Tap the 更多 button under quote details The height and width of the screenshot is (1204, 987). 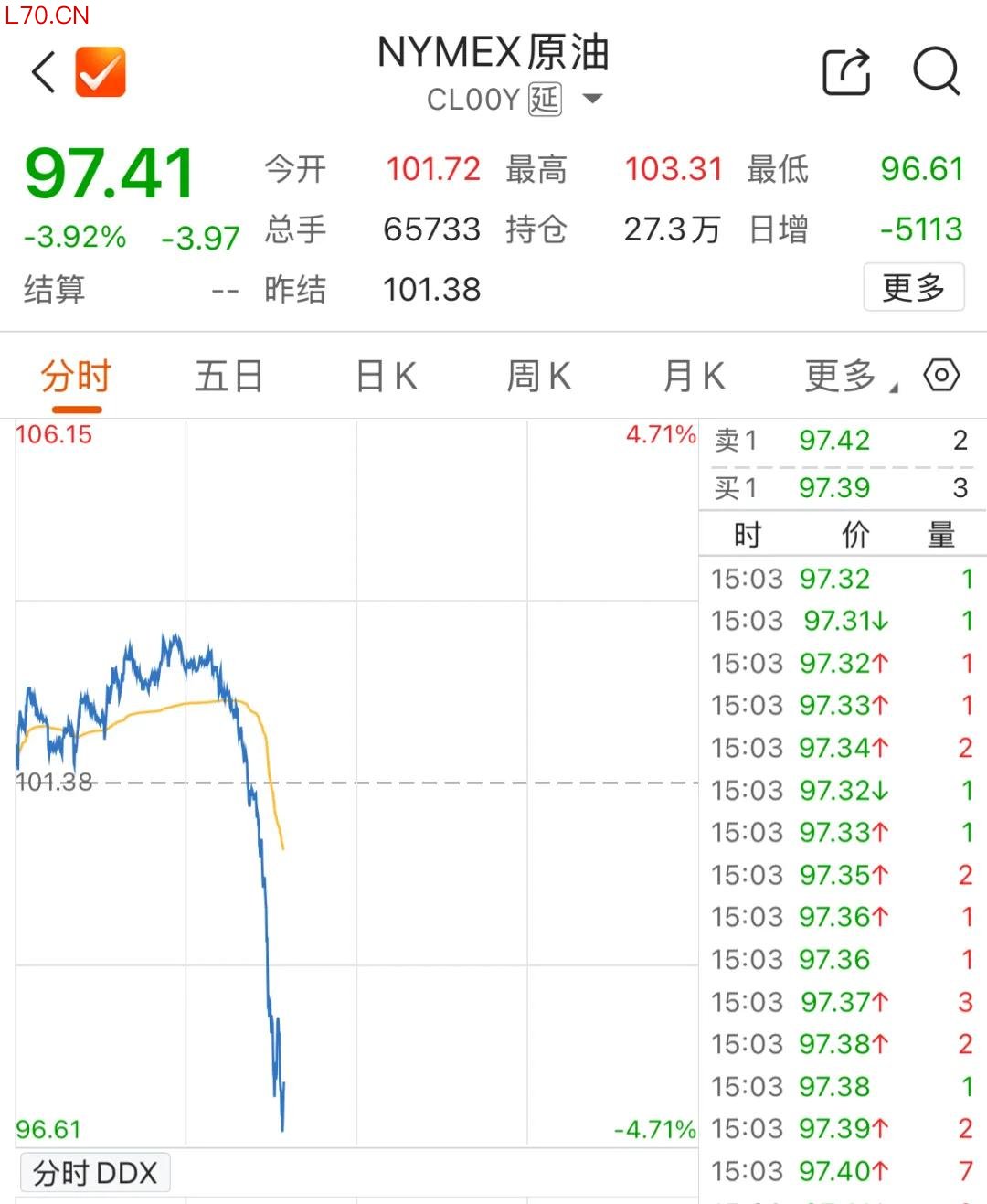tap(913, 288)
